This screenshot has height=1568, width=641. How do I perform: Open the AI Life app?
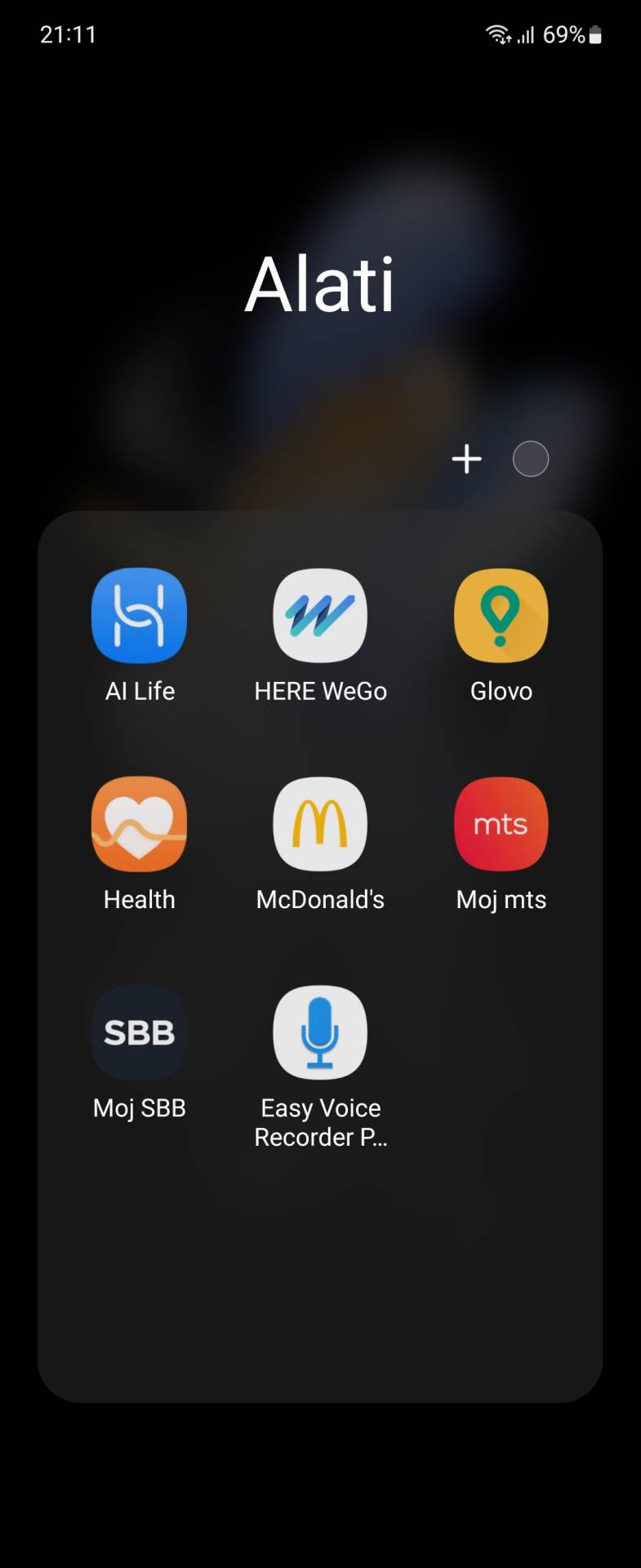pyautogui.click(x=140, y=616)
